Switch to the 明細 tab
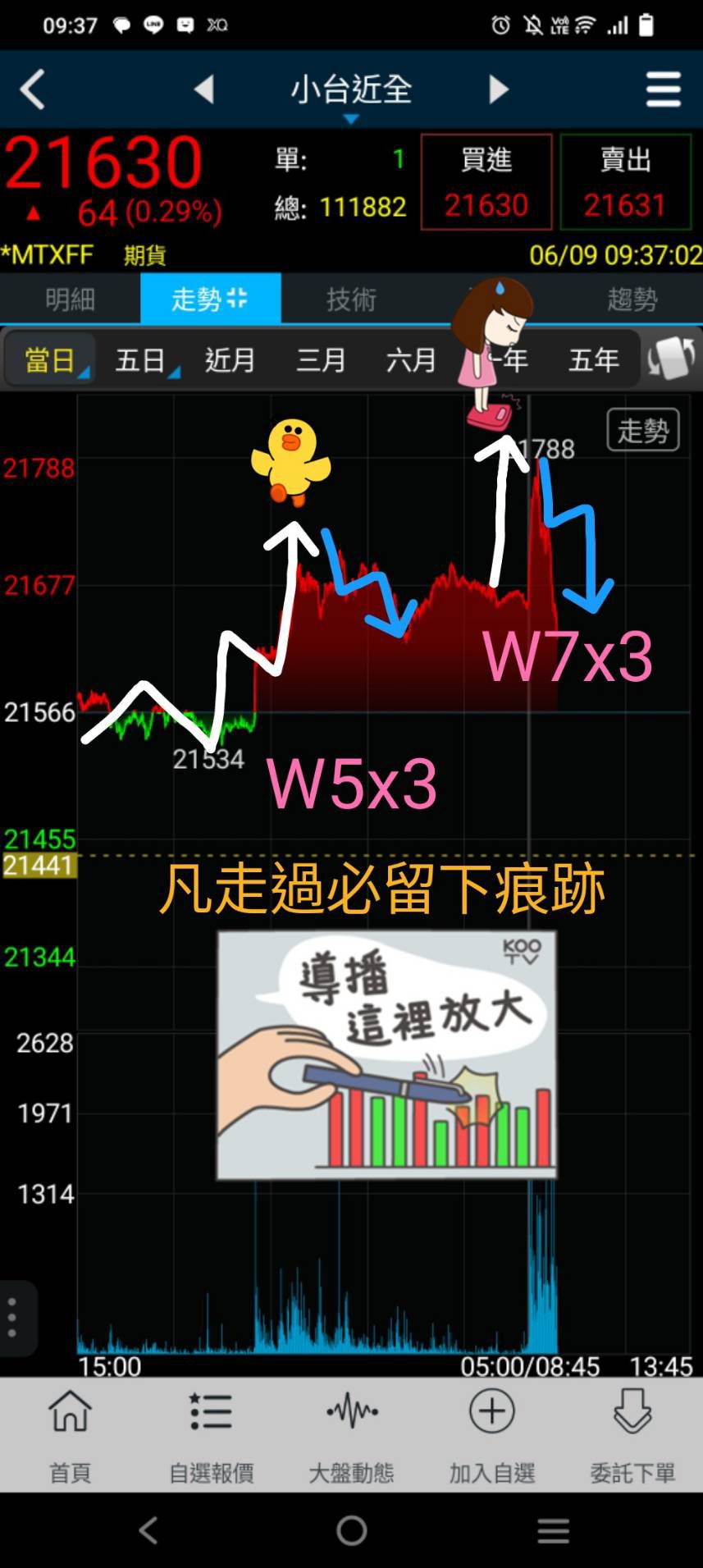Screen dimensions: 703x1568 click(71, 299)
